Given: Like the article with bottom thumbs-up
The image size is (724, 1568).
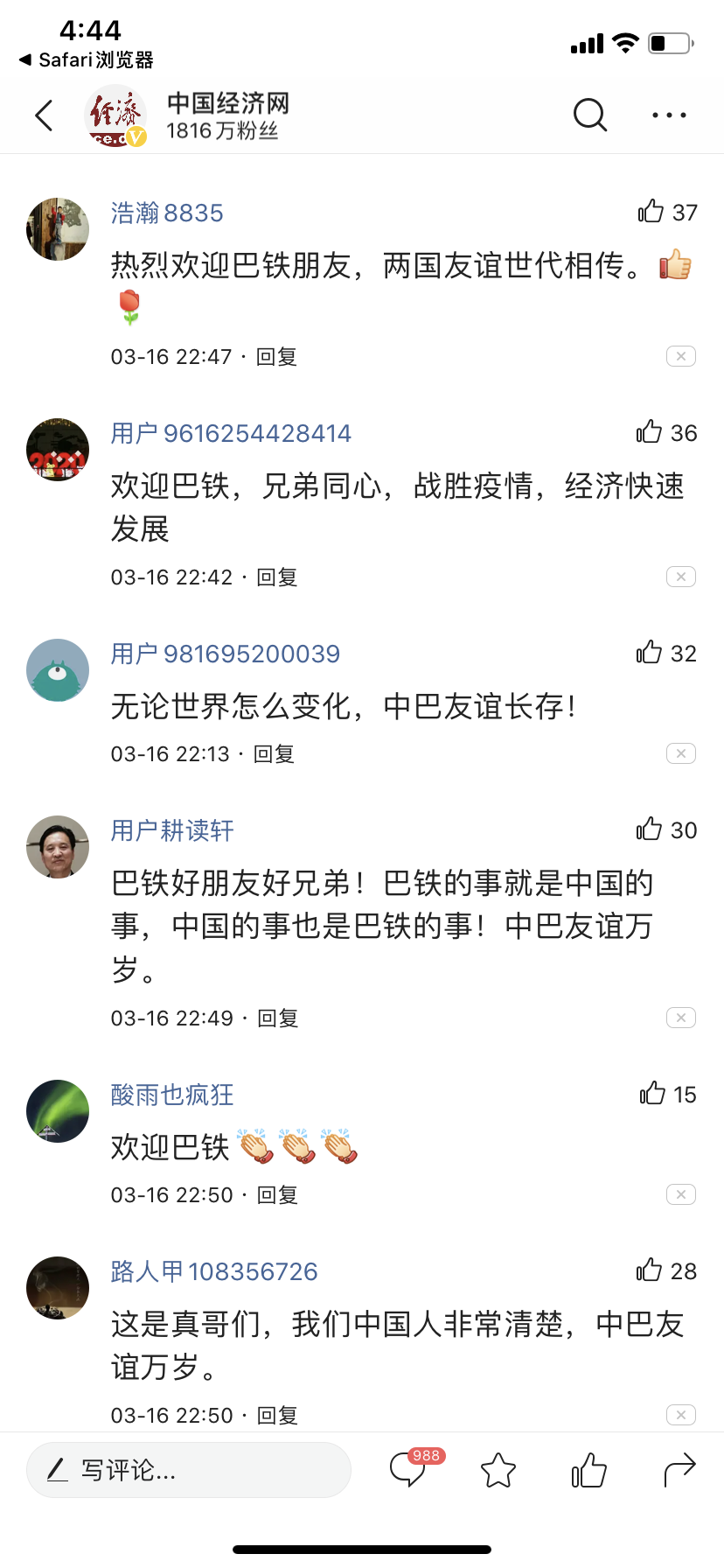Looking at the screenshot, I should tap(589, 1470).
